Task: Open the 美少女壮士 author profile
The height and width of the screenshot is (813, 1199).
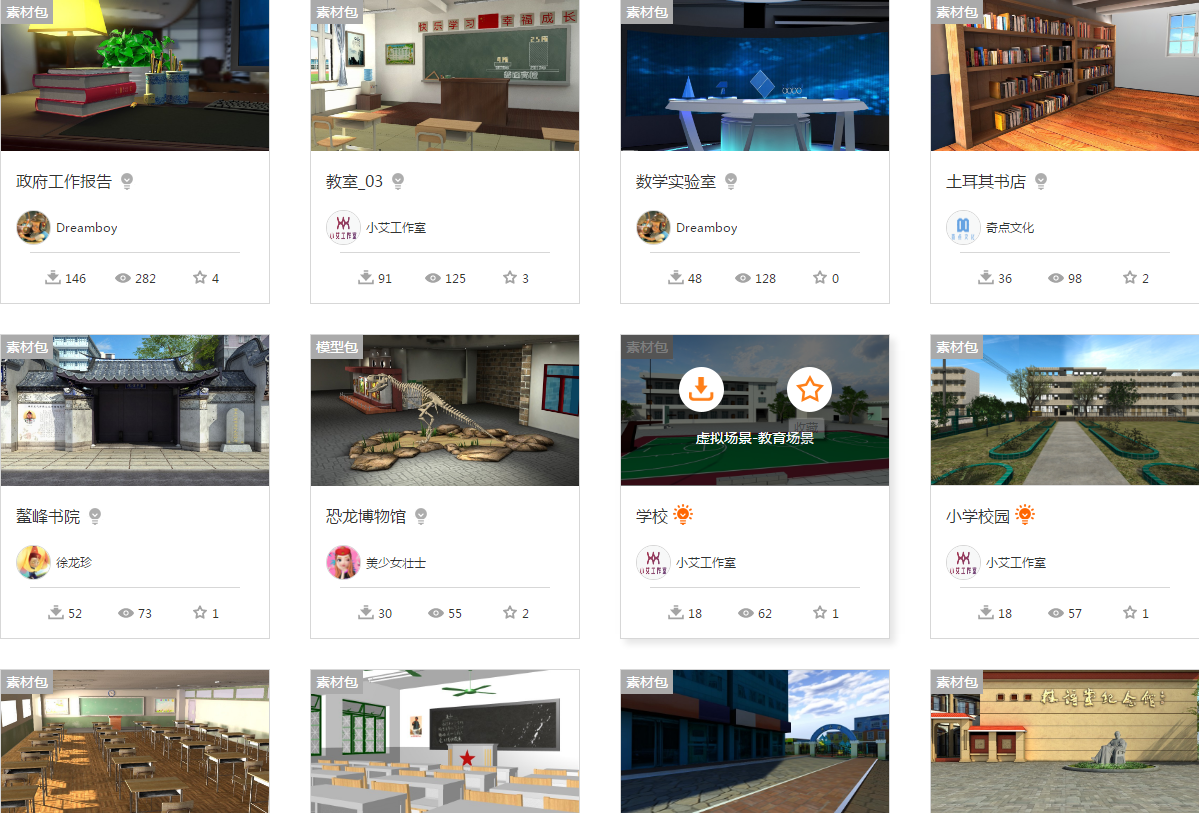Action: (395, 563)
